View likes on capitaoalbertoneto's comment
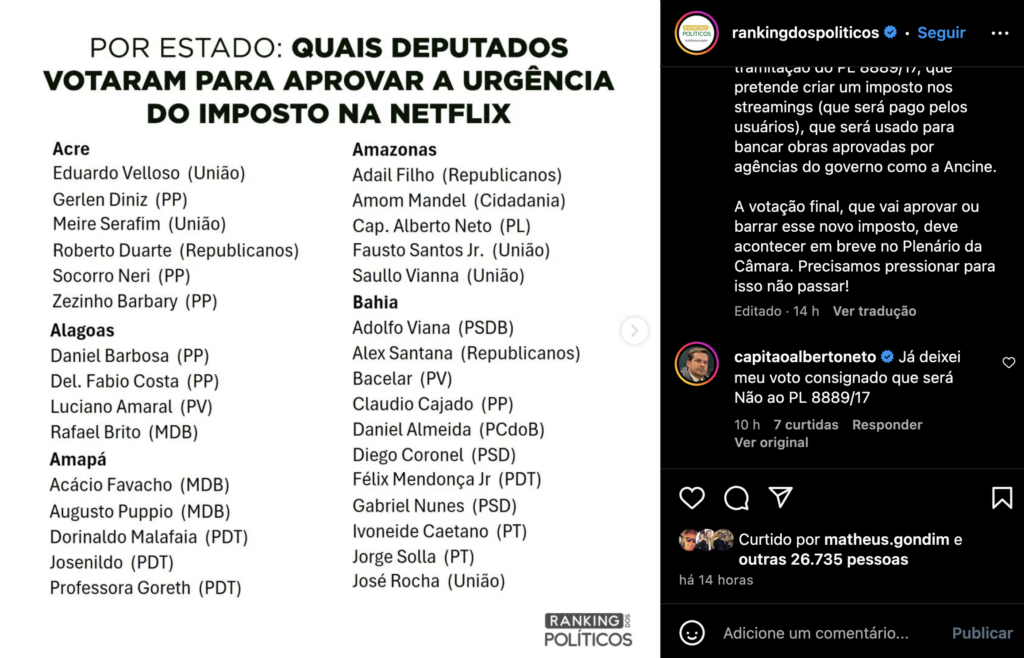 [x=806, y=425]
